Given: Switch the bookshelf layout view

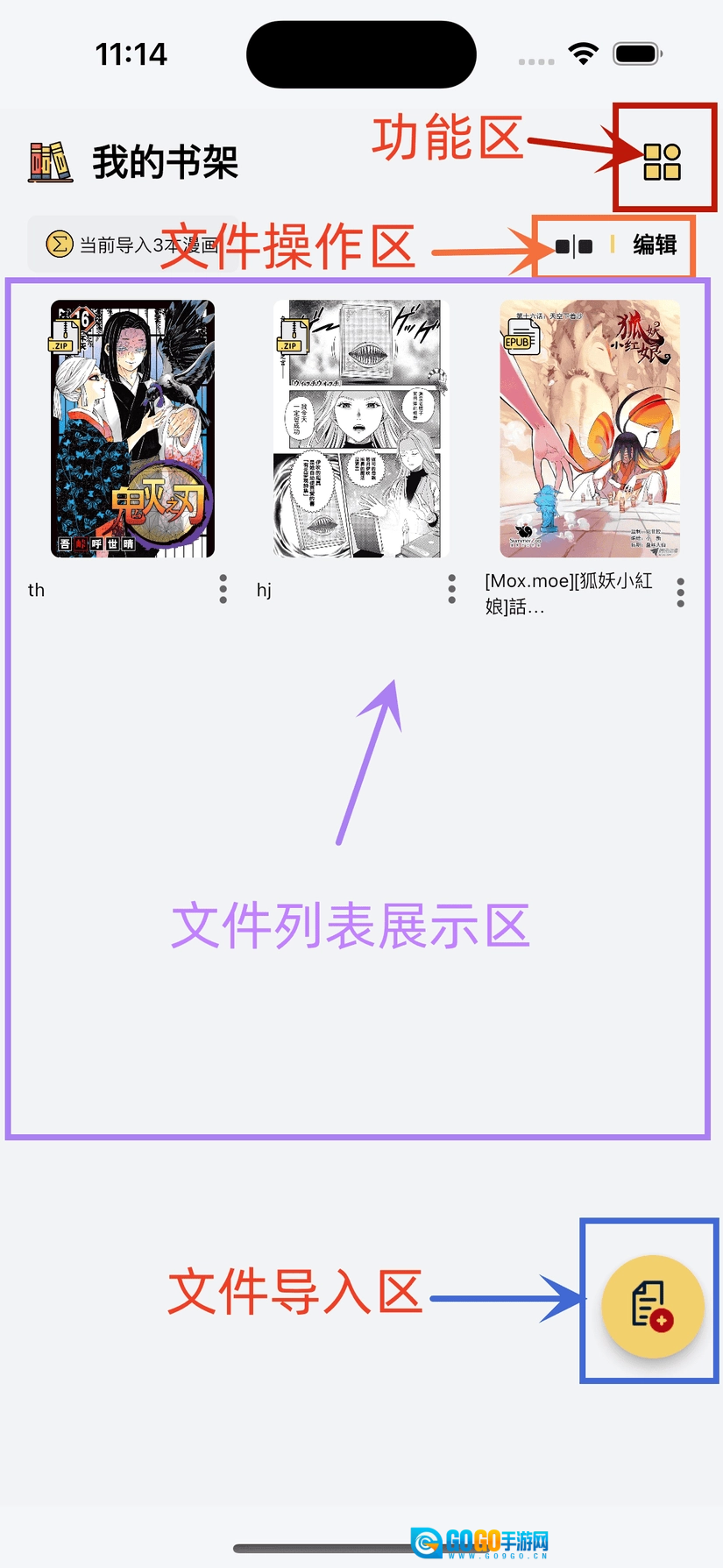Looking at the screenshot, I should pos(574,246).
